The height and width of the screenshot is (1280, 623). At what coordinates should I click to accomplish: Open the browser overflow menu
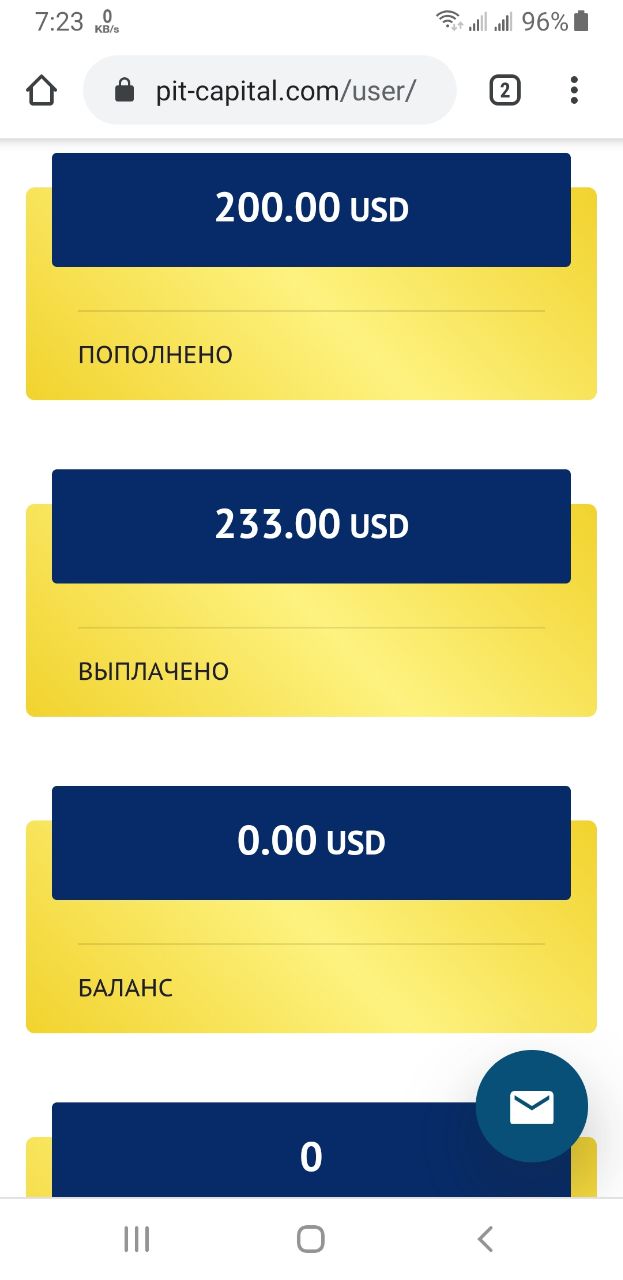point(574,91)
